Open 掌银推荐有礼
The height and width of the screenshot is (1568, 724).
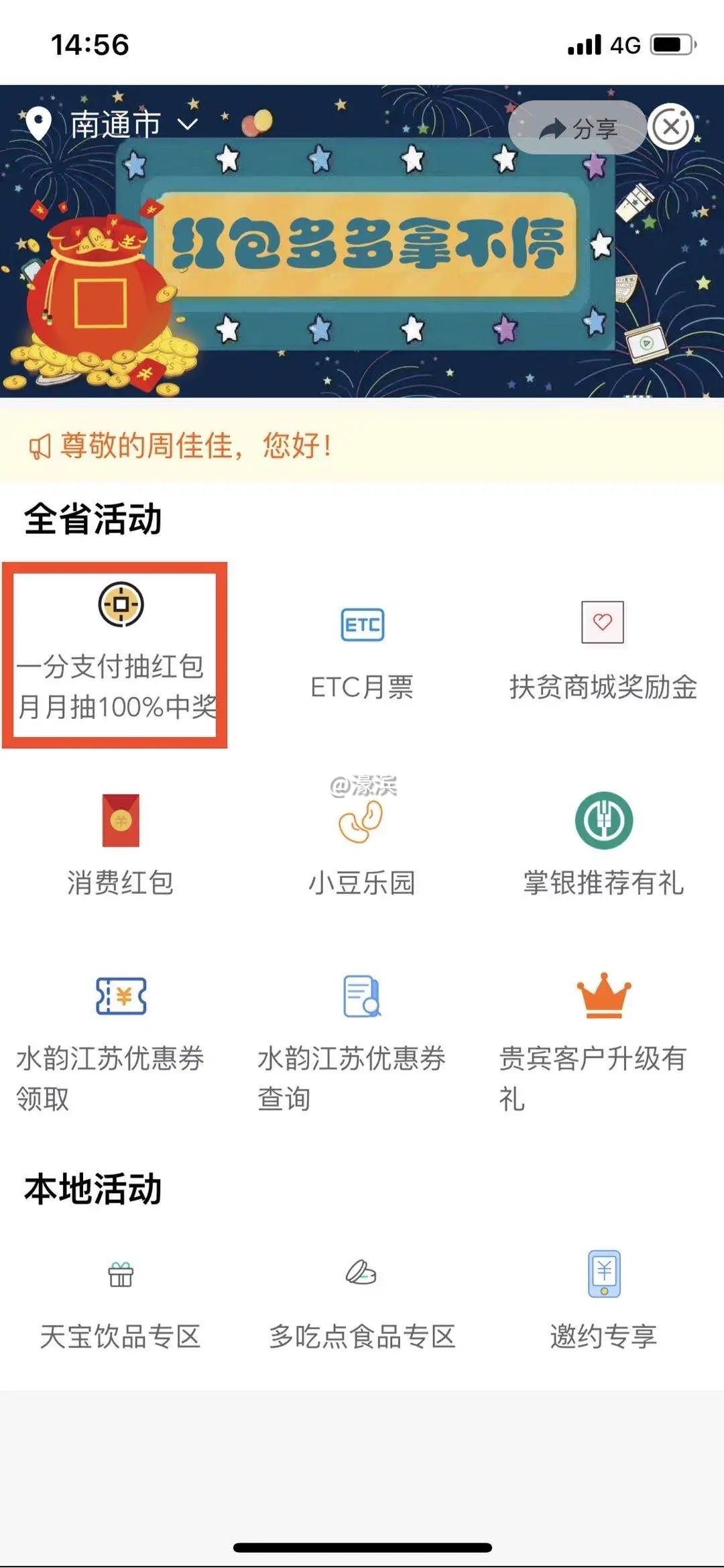coord(603,846)
